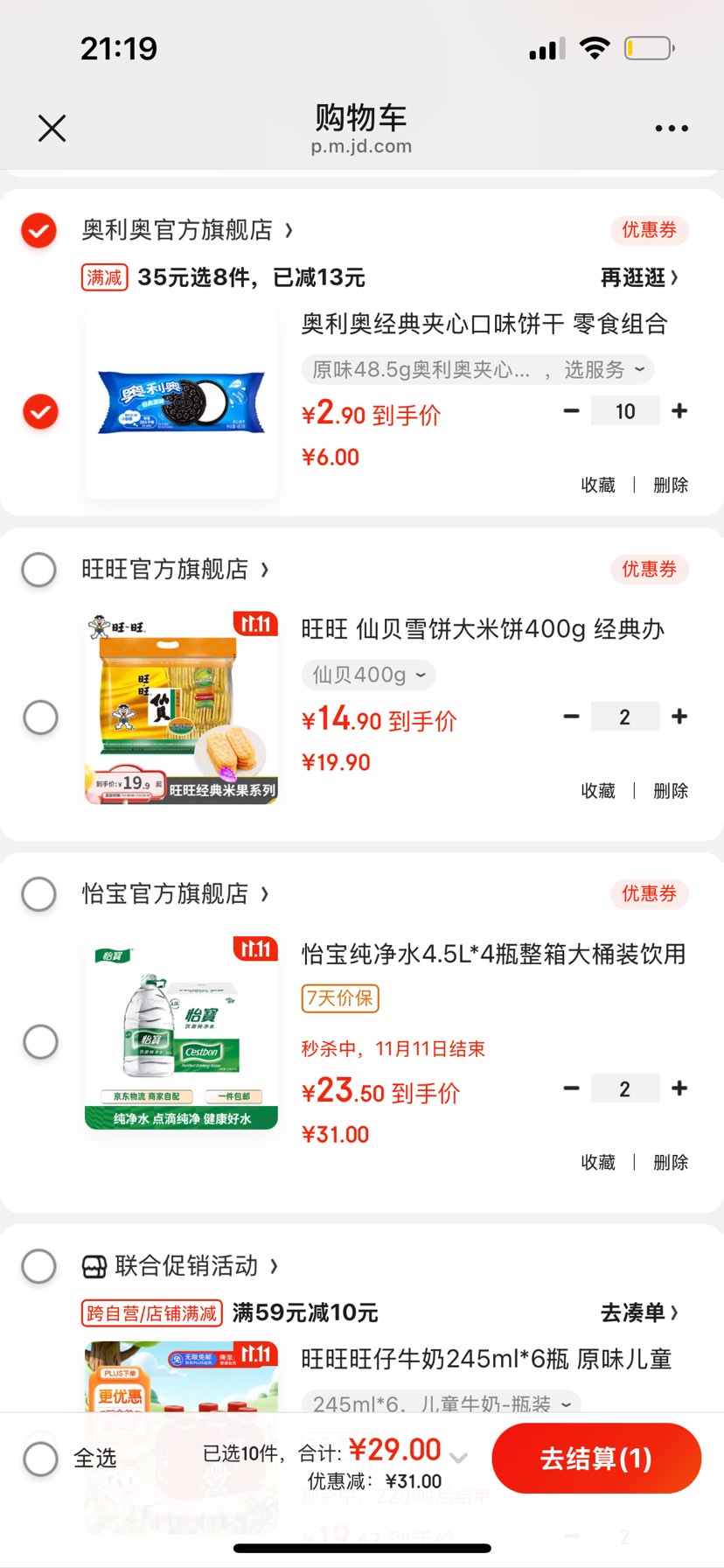724x1568 pixels.
Task: Increase the Oreo quantity with the plus stepper
Action: click(679, 410)
